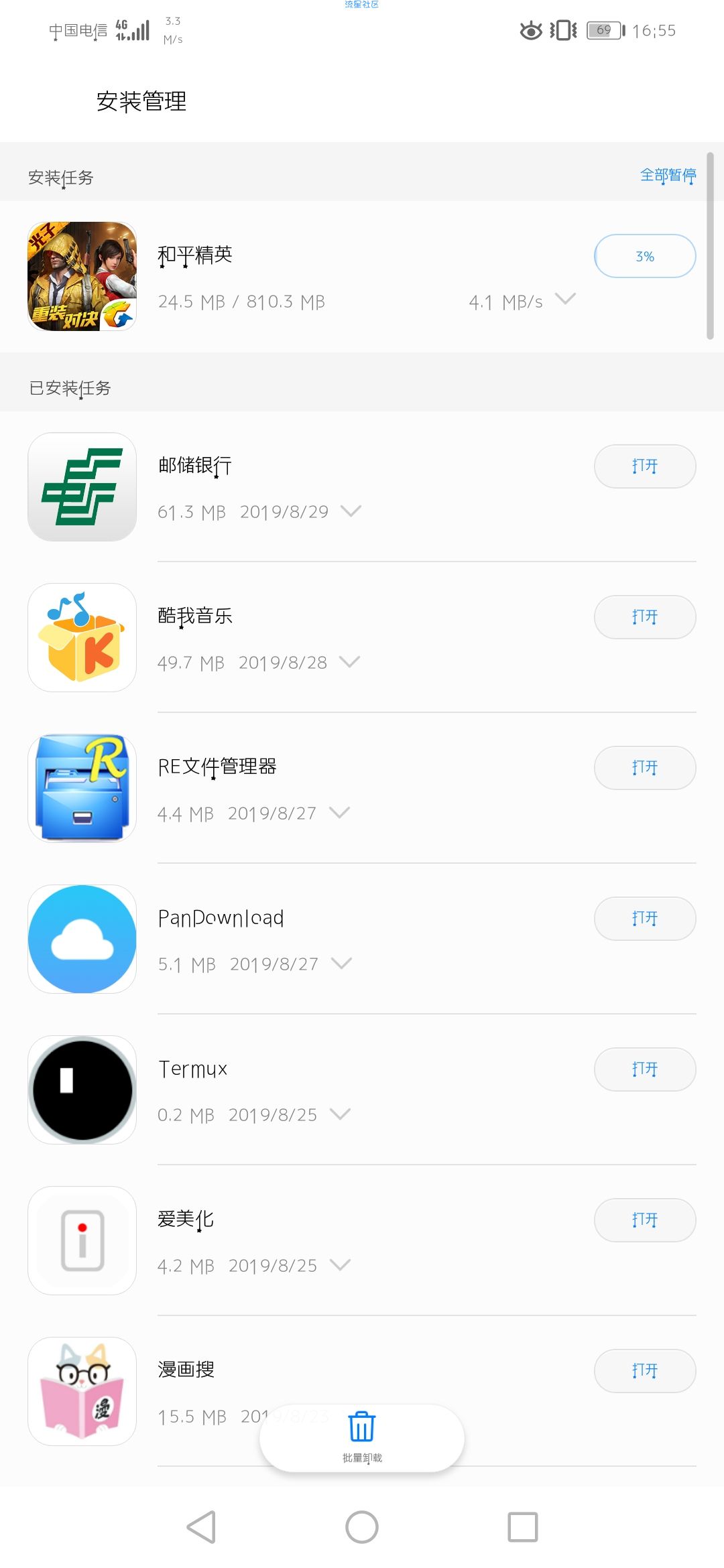Tap 全部暂停 to pause all installs
Image resolution: width=724 pixels, height=1568 pixels.
coord(668,176)
